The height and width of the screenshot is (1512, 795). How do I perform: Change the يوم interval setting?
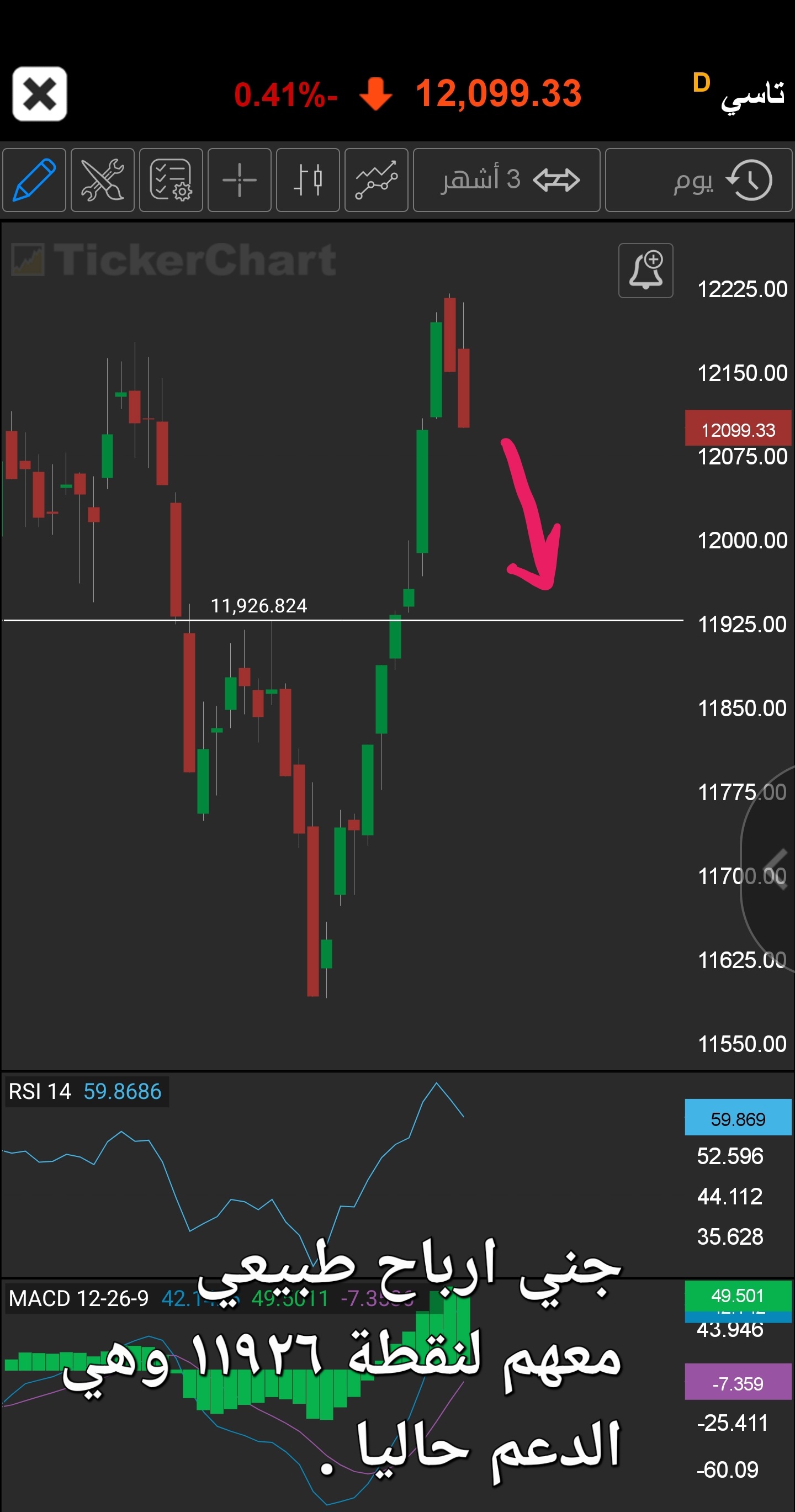[x=698, y=179]
